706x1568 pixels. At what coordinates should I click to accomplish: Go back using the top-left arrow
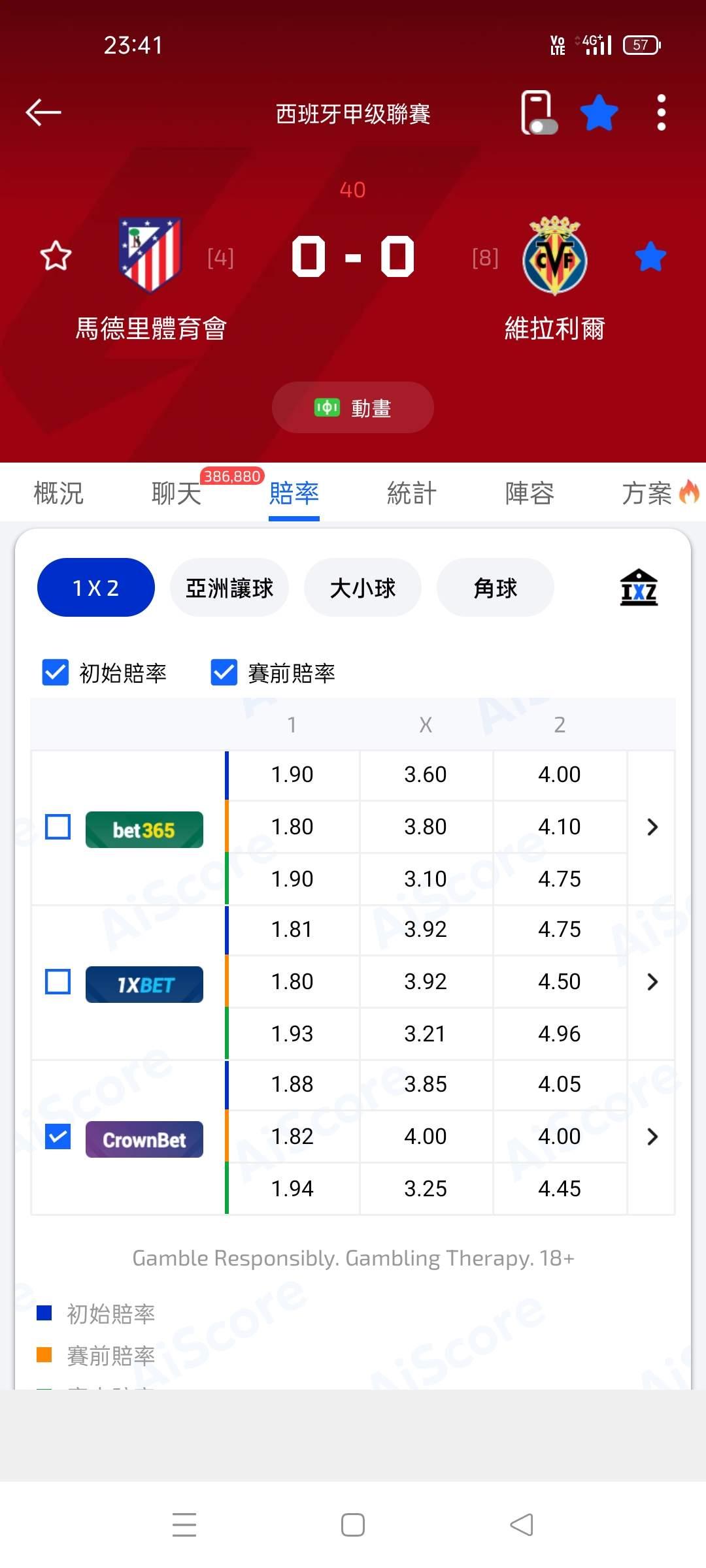click(x=43, y=112)
